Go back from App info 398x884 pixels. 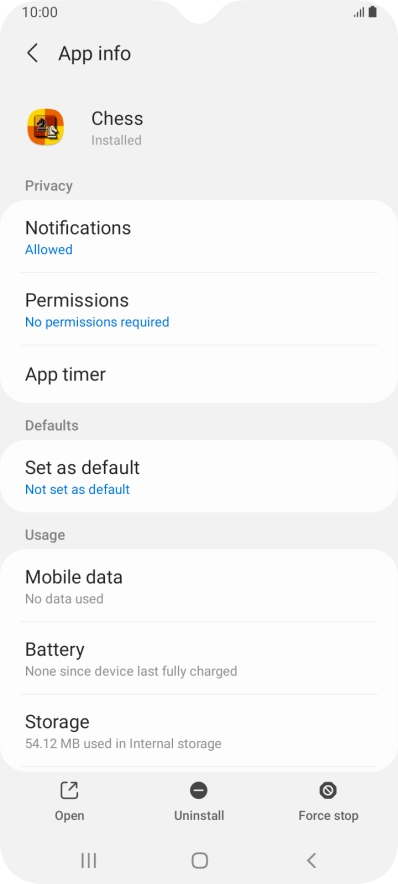click(x=33, y=54)
